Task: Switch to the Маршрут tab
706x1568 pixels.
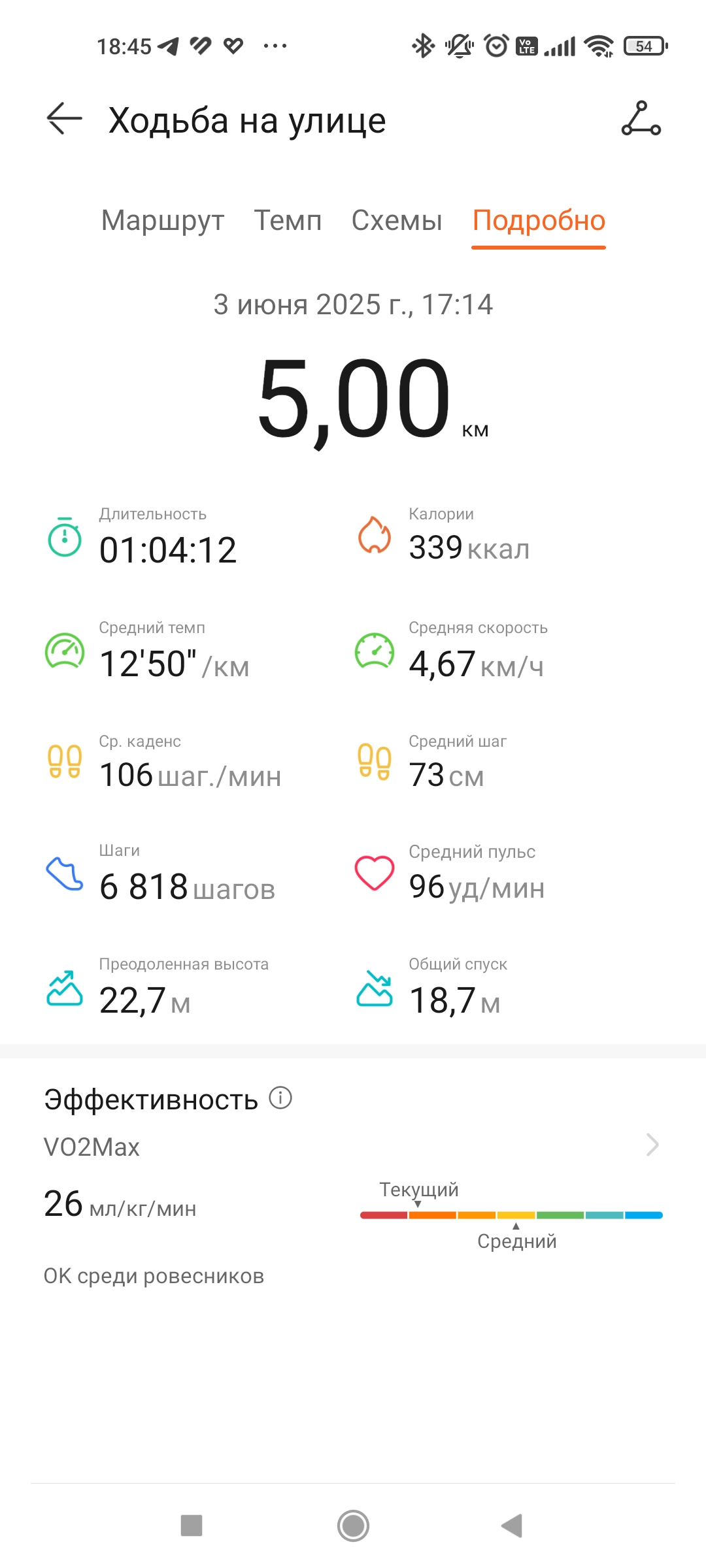Action: tap(163, 221)
